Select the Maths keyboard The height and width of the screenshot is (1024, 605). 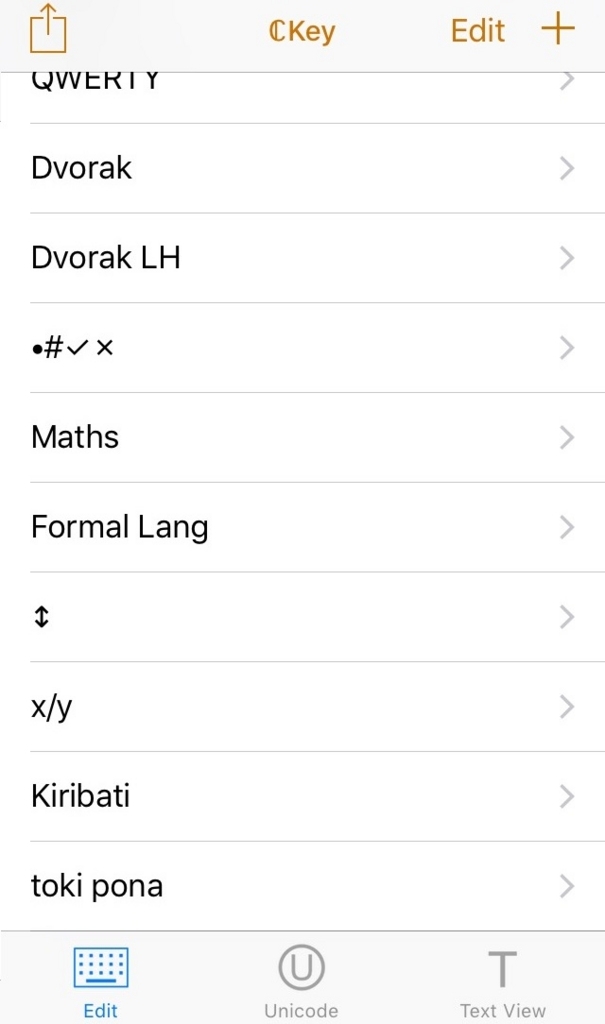(x=300, y=437)
